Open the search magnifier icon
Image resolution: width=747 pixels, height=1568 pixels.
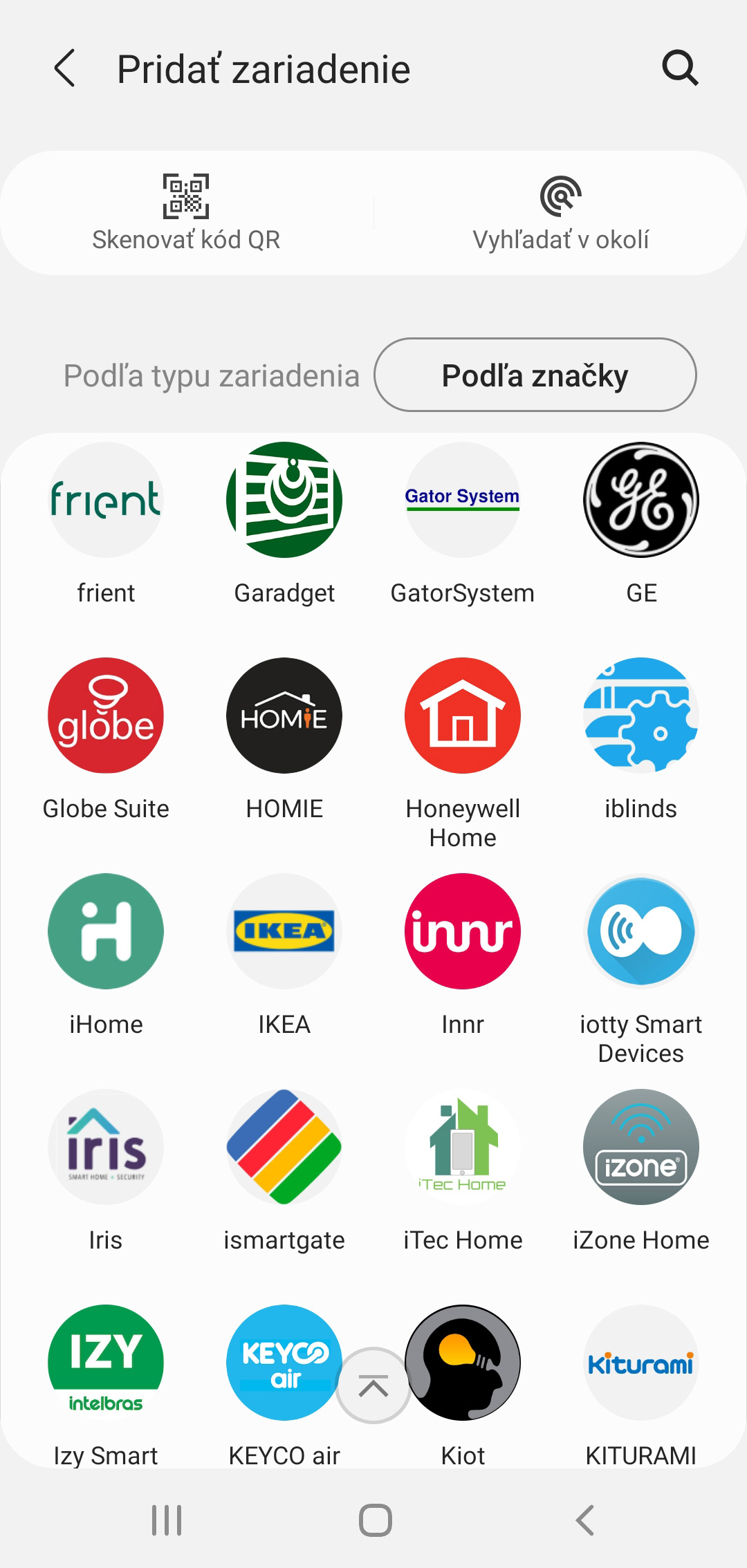681,68
